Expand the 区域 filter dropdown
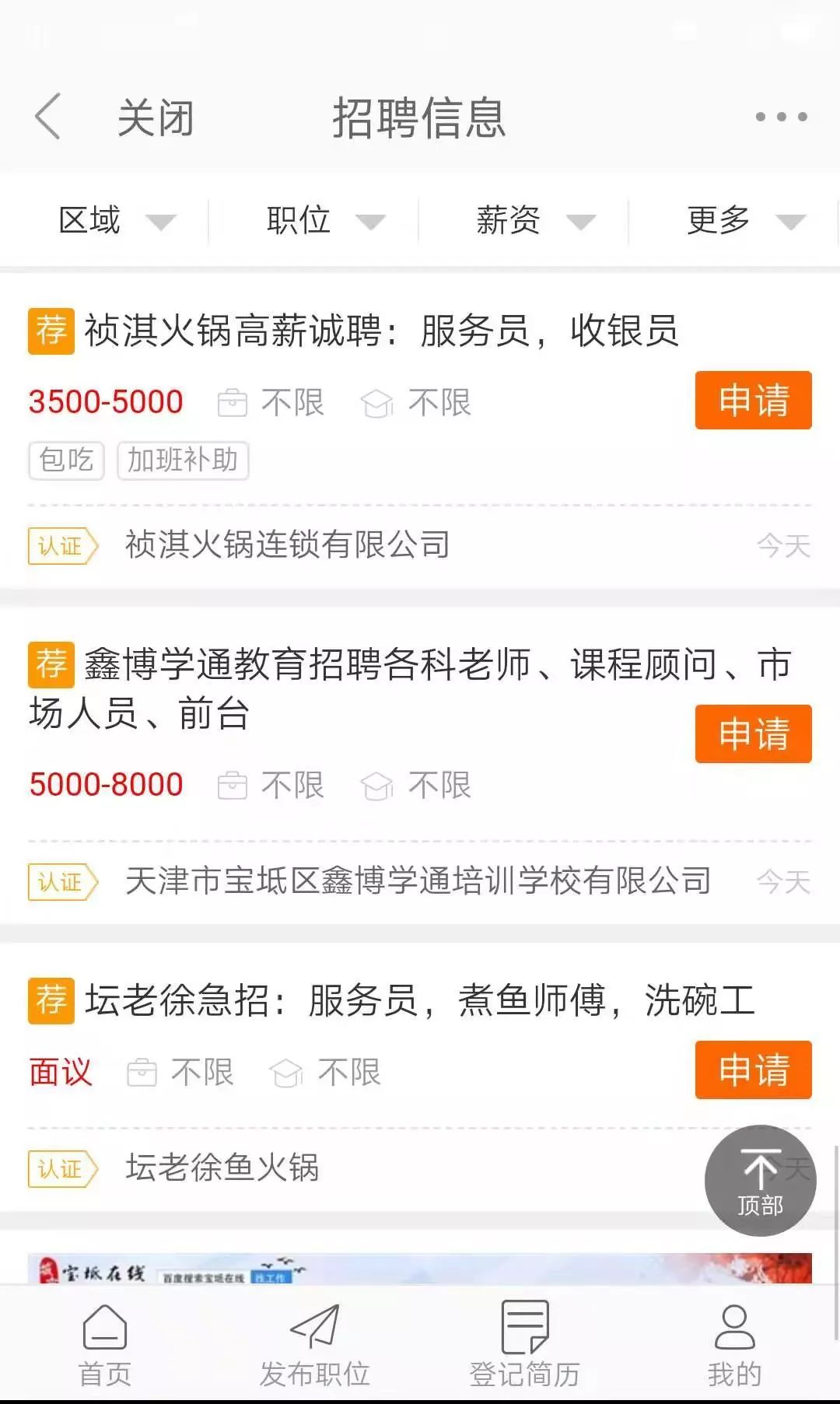The height and width of the screenshot is (1404, 840). [117, 221]
